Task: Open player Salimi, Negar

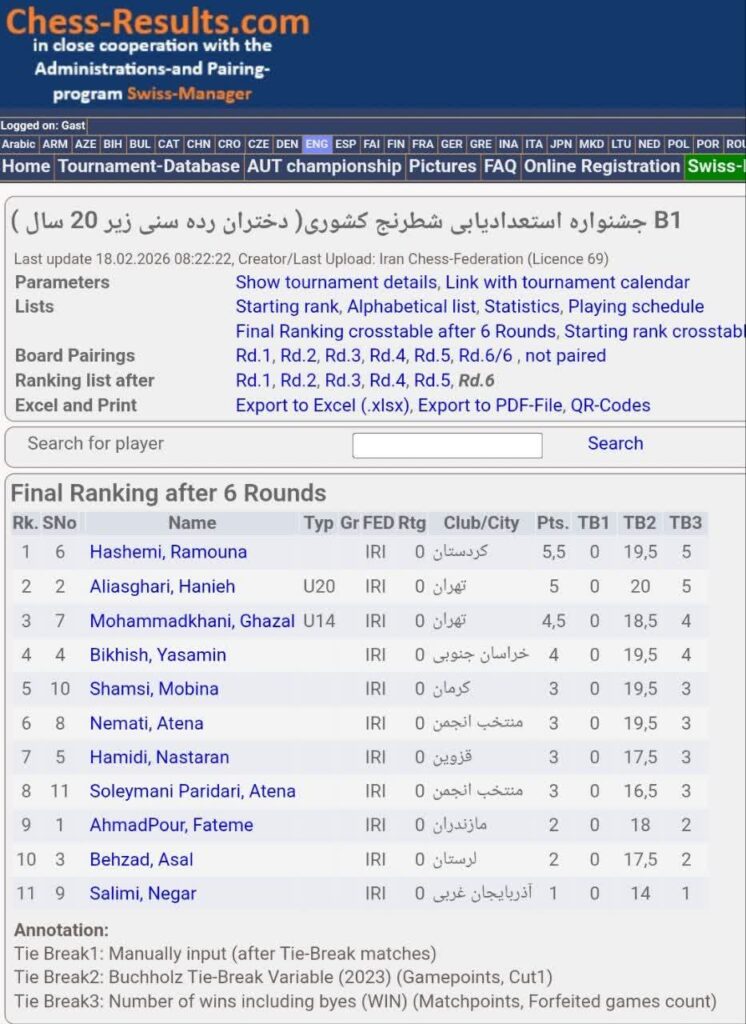Action: tap(143, 893)
